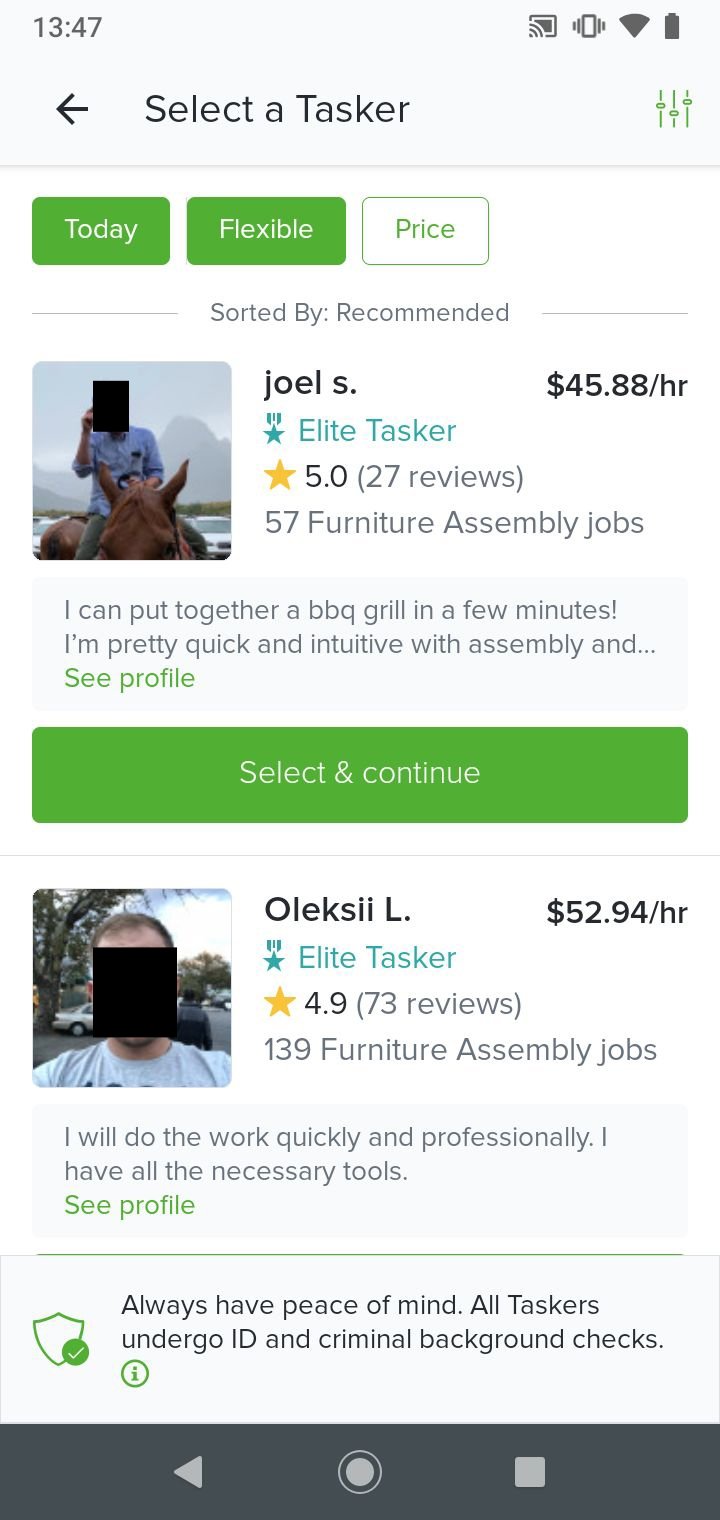This screenshot has width=720, height=1520.
Task: Tap the Flexible time chip
Action: pyautogui.click(x=266, y=230)
